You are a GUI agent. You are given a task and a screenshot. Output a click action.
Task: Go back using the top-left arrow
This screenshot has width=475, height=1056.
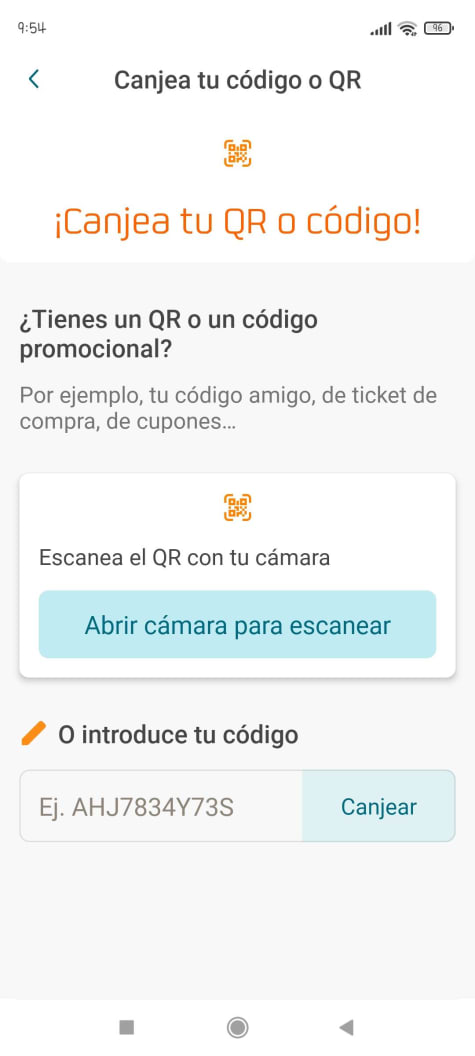click(34, 79)
